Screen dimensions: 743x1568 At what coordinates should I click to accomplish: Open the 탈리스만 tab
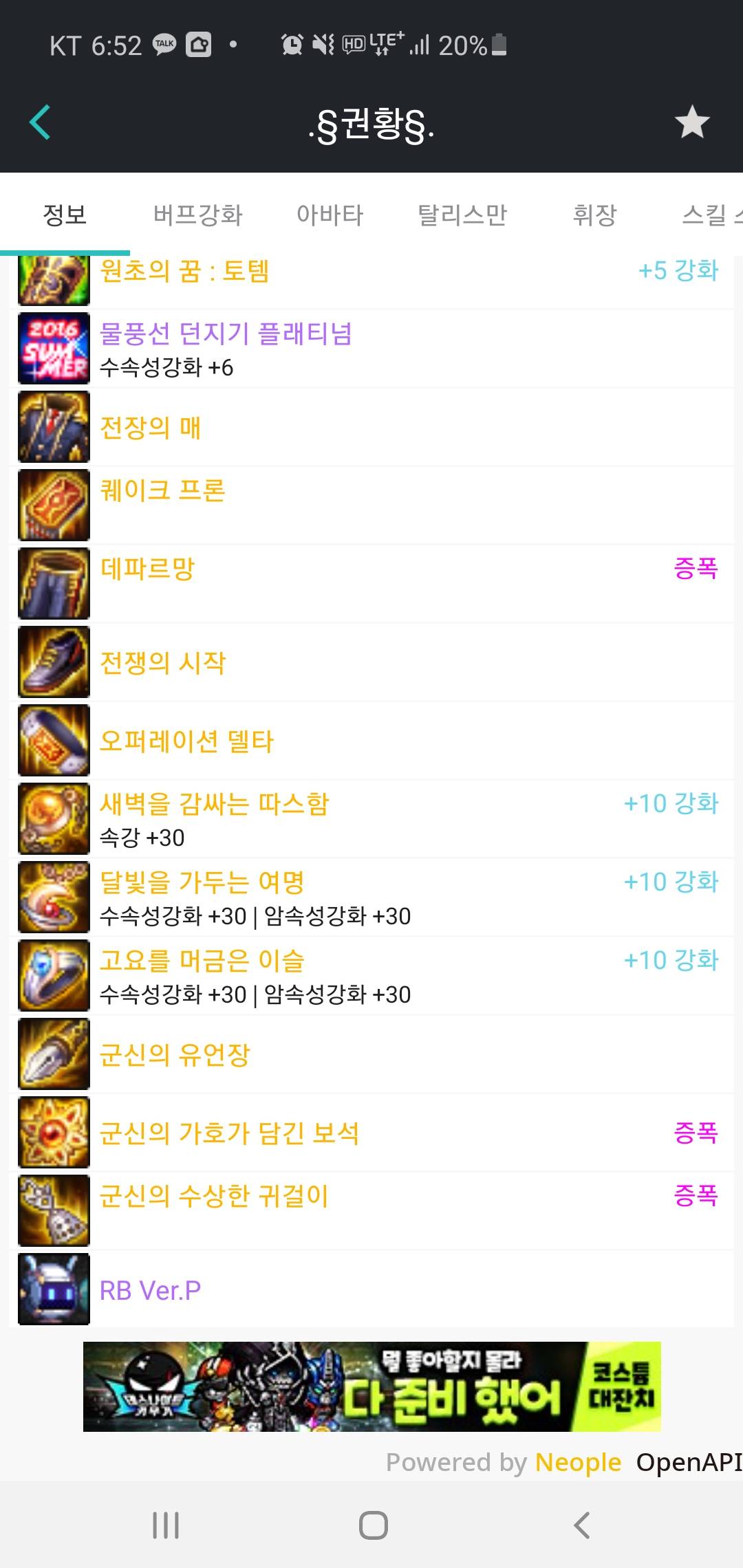point(462,215)
